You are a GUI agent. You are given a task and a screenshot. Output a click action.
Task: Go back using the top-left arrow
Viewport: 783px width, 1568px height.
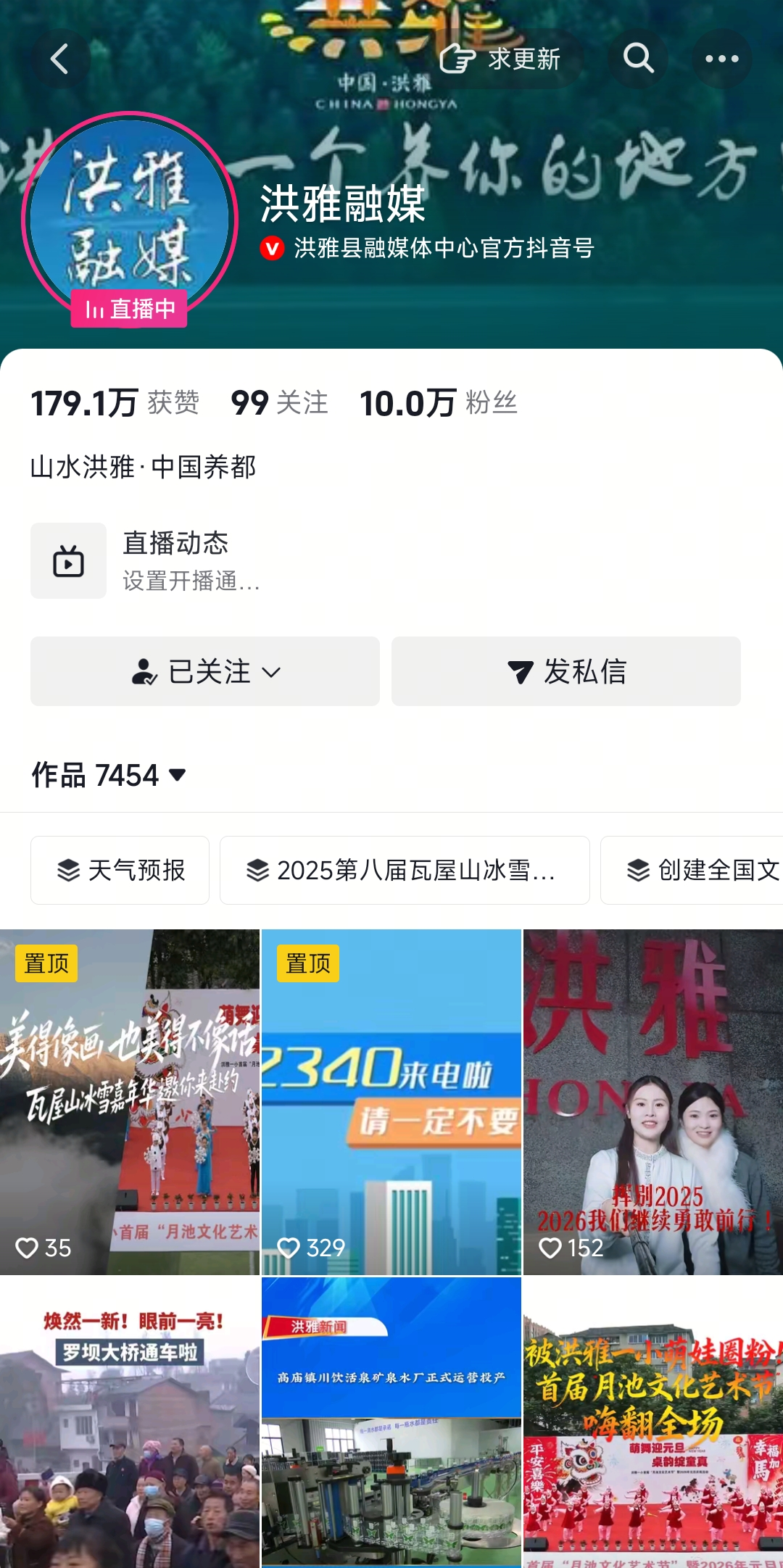[x=60, y=59]
